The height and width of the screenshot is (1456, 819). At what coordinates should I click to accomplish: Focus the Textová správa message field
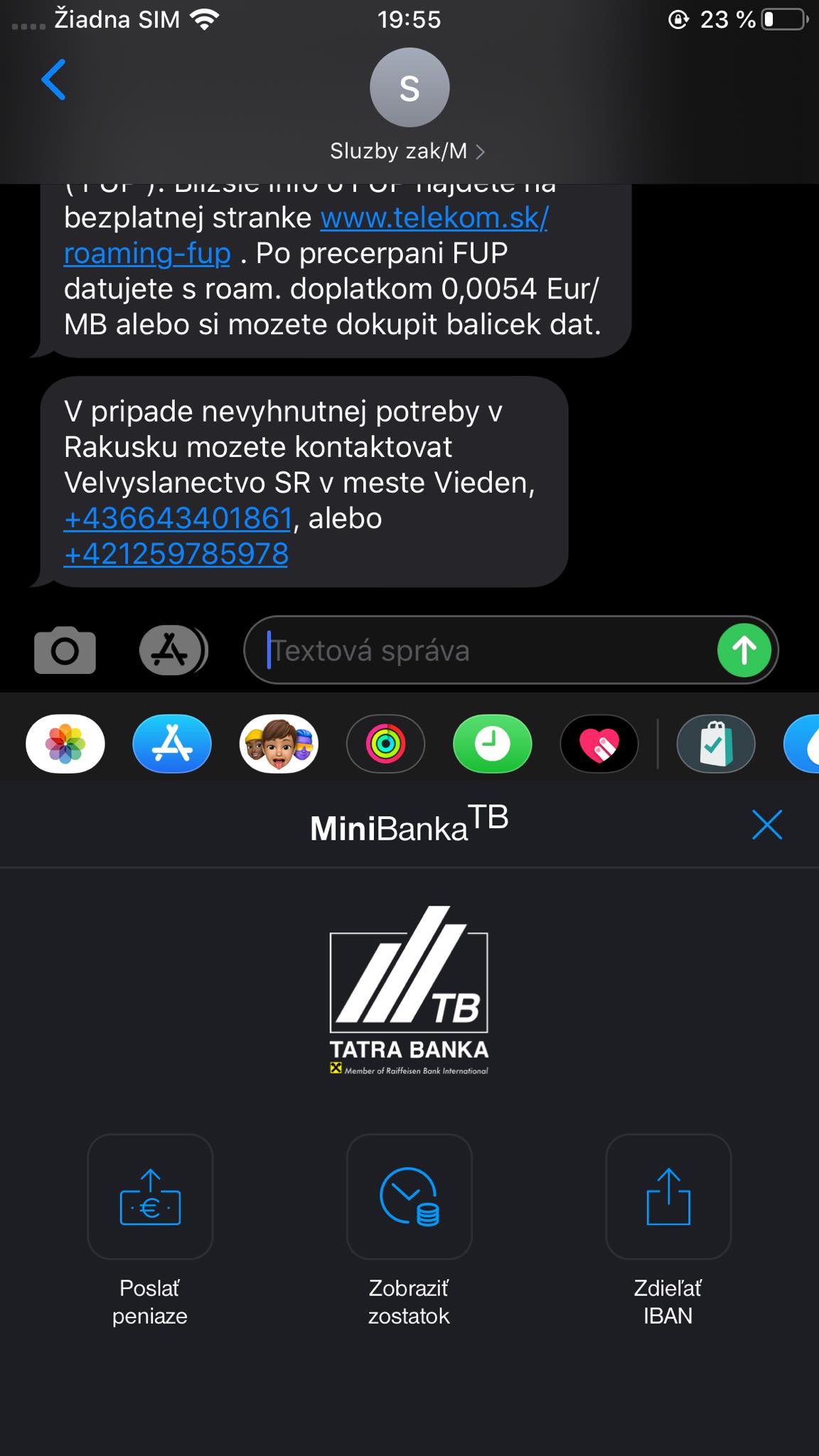point(483,650)
